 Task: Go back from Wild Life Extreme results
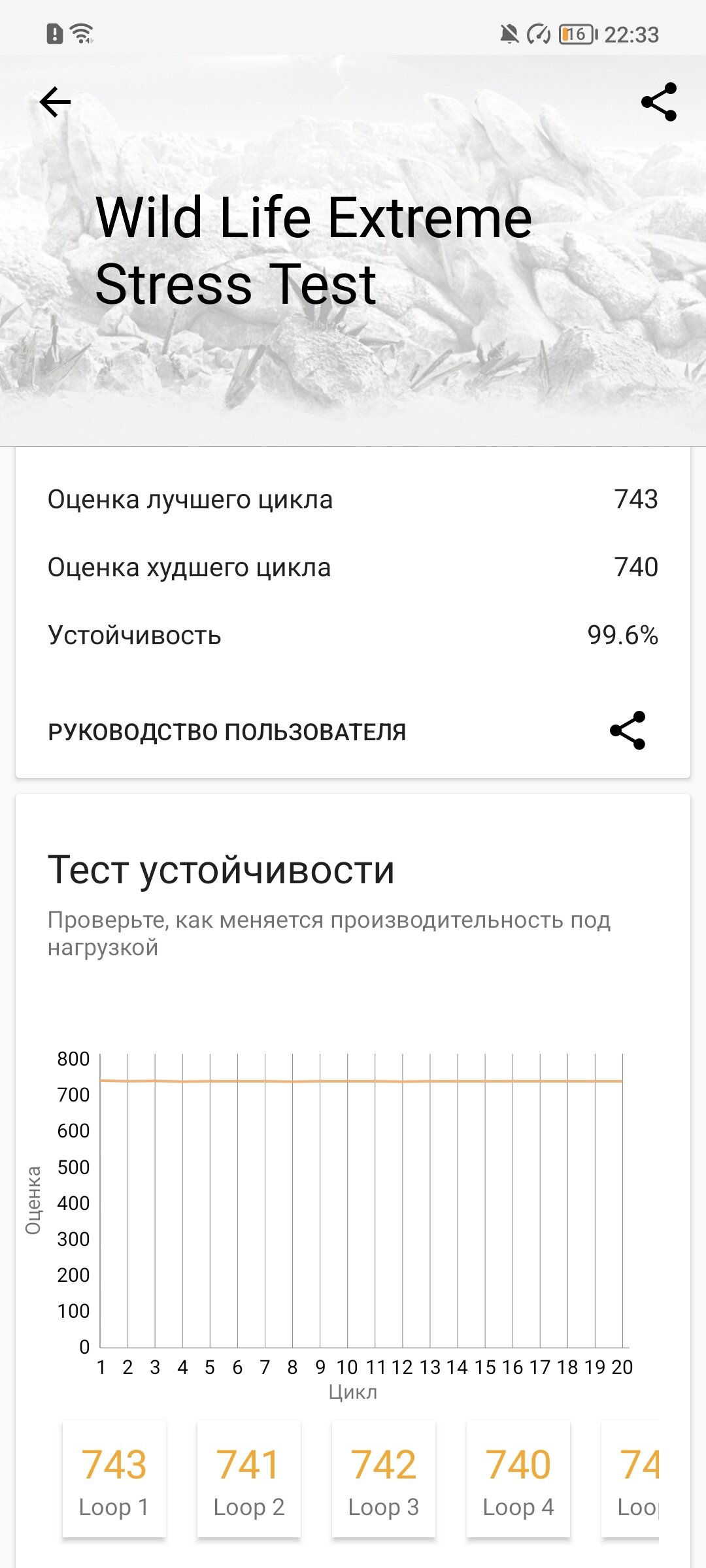coord(55,102)
